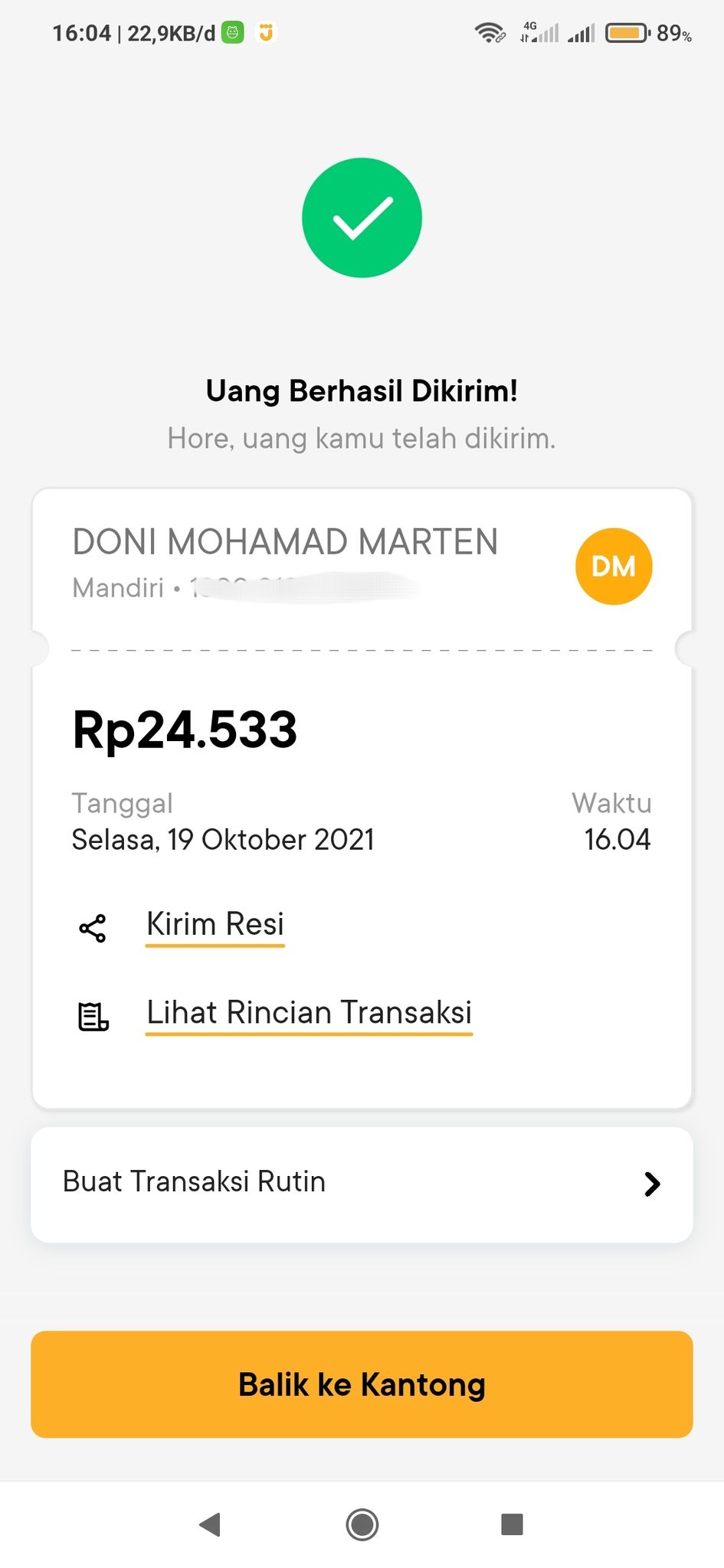
Task: Open Lihat Rincian Transaksi details
Action: (x=309, y=1013)
